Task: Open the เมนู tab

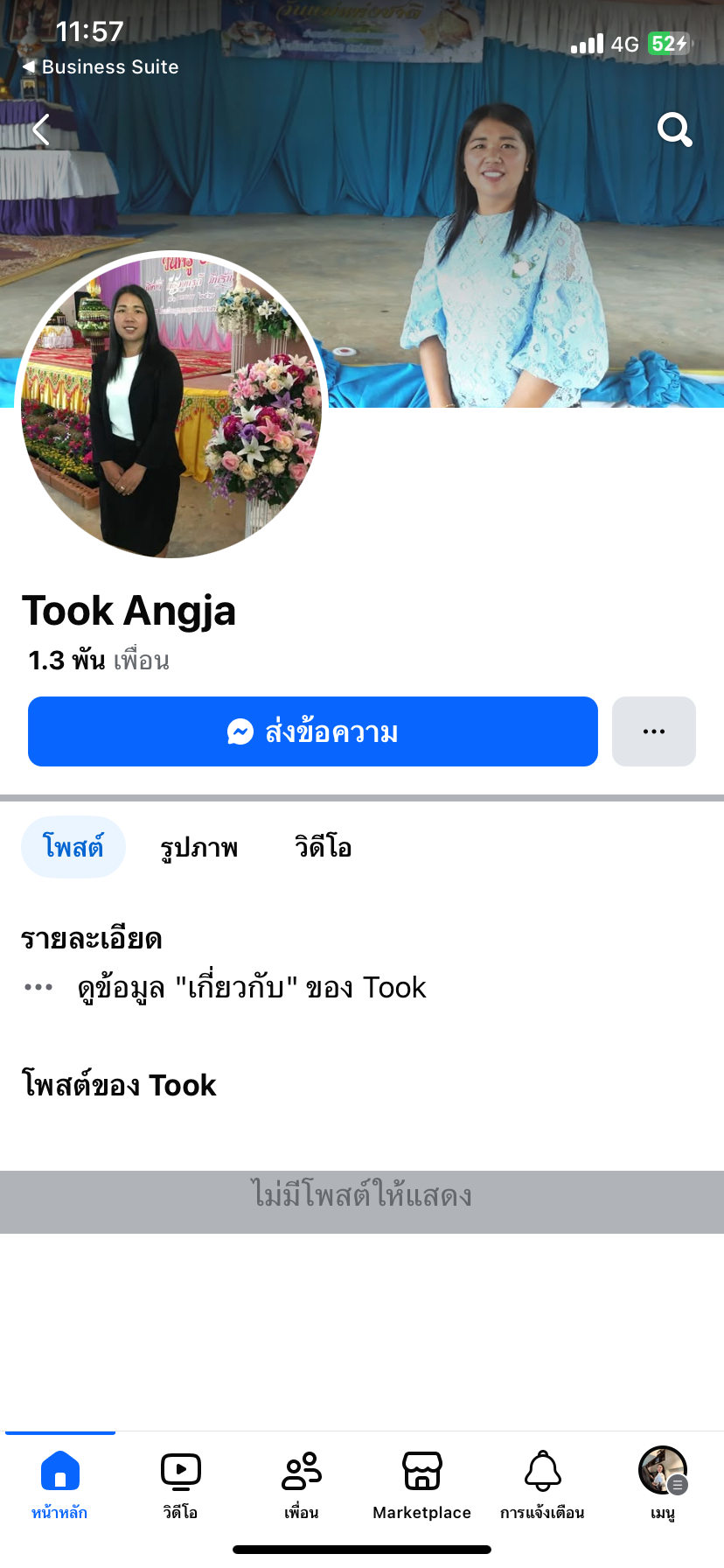Action: coord(663,1484)
